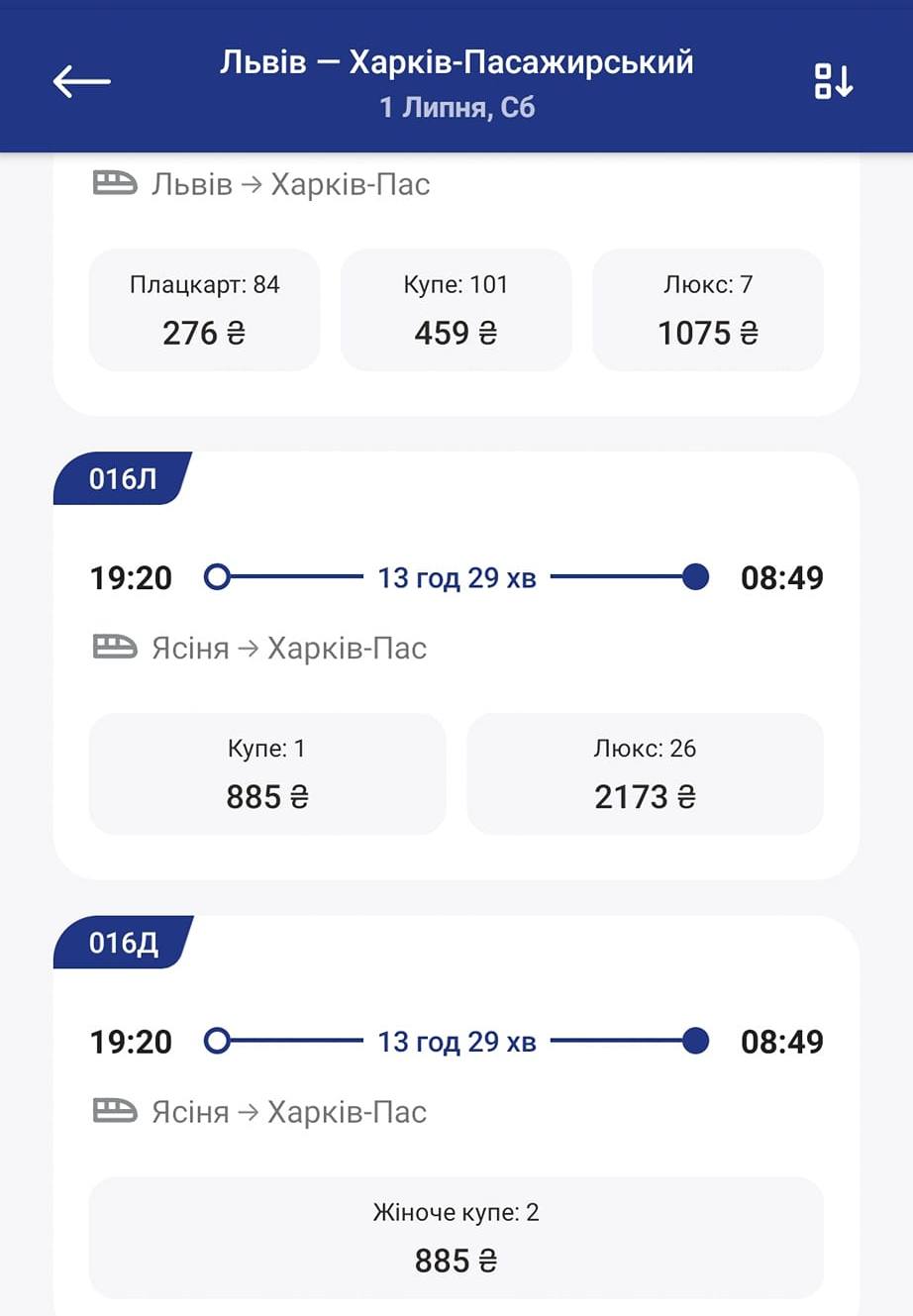Screen dimensions: 913x1316
Task: Click the train icon beside Львів → Харків-Пас
Action: coord(118,182)
